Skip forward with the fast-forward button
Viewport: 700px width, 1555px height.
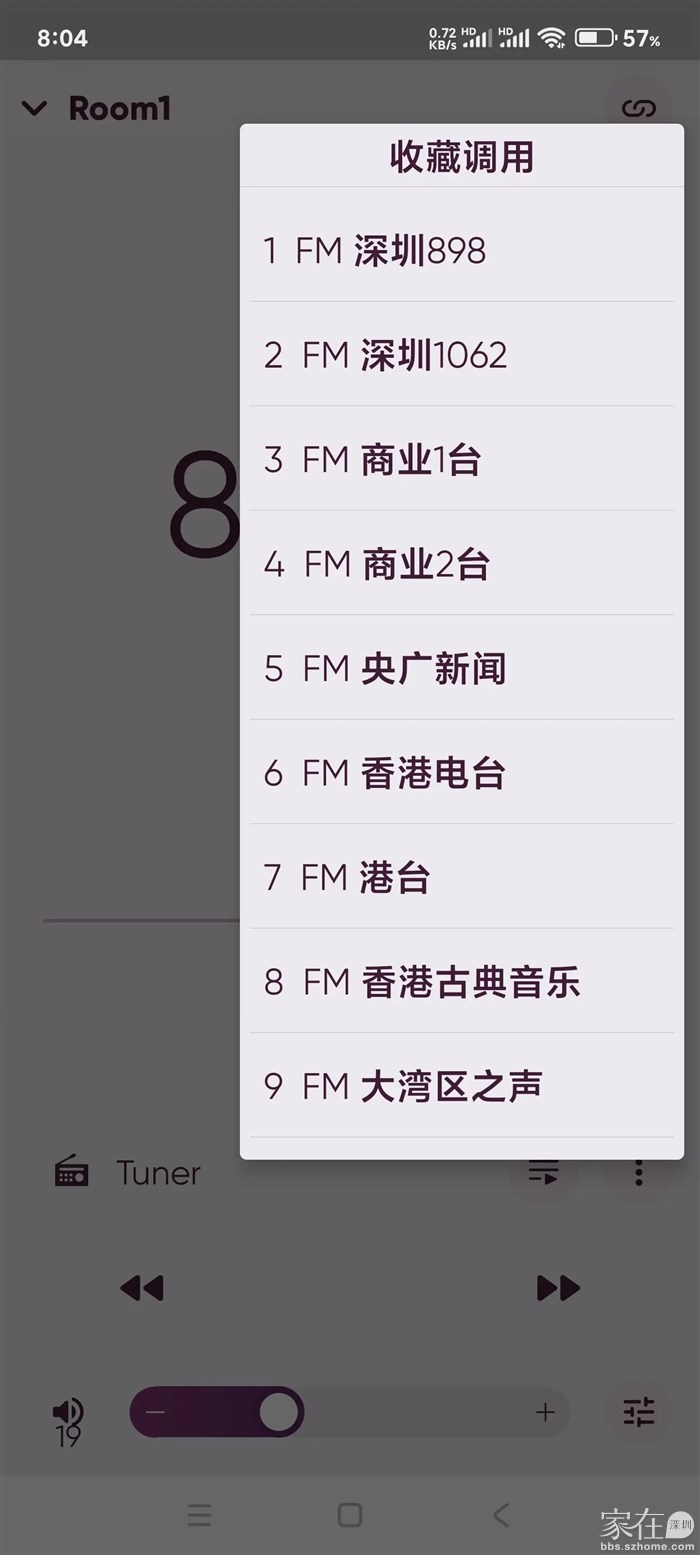pyautogui.click(x=558, y=1288)
